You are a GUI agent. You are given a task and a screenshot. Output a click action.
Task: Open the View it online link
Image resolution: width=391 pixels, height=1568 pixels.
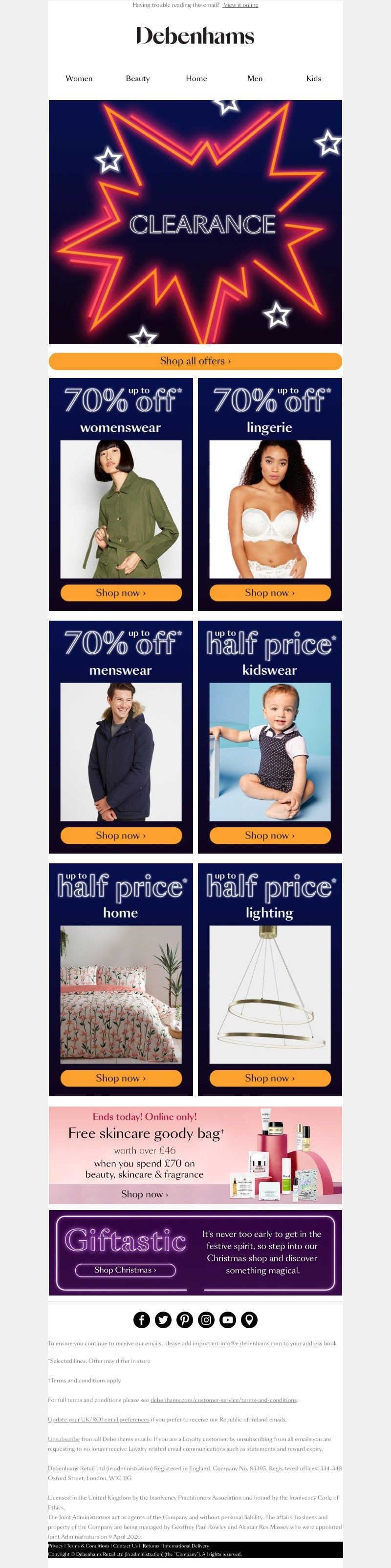[240, 5]
